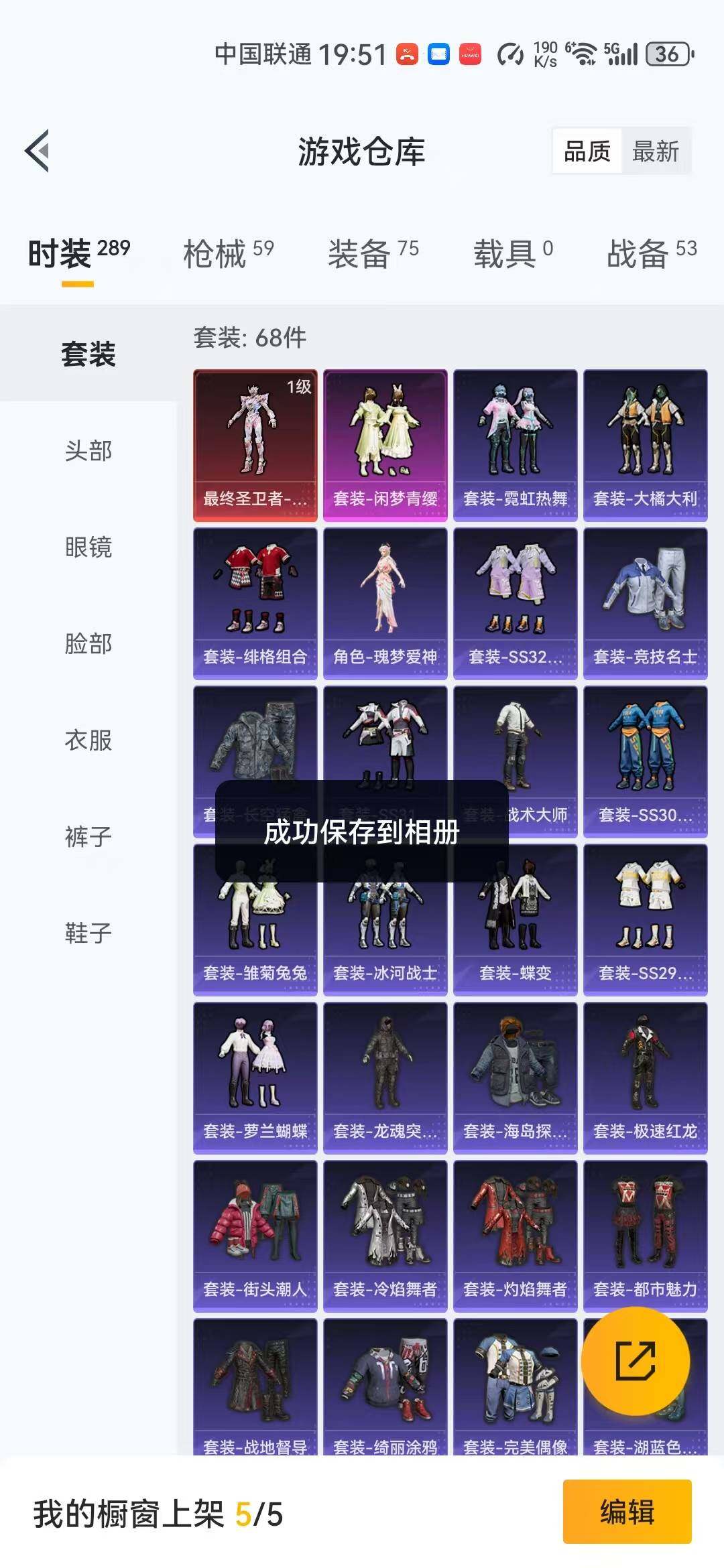Screen dimensions: 724x1568
Task: Select the 衣服 category
Action: coord(88,740)
